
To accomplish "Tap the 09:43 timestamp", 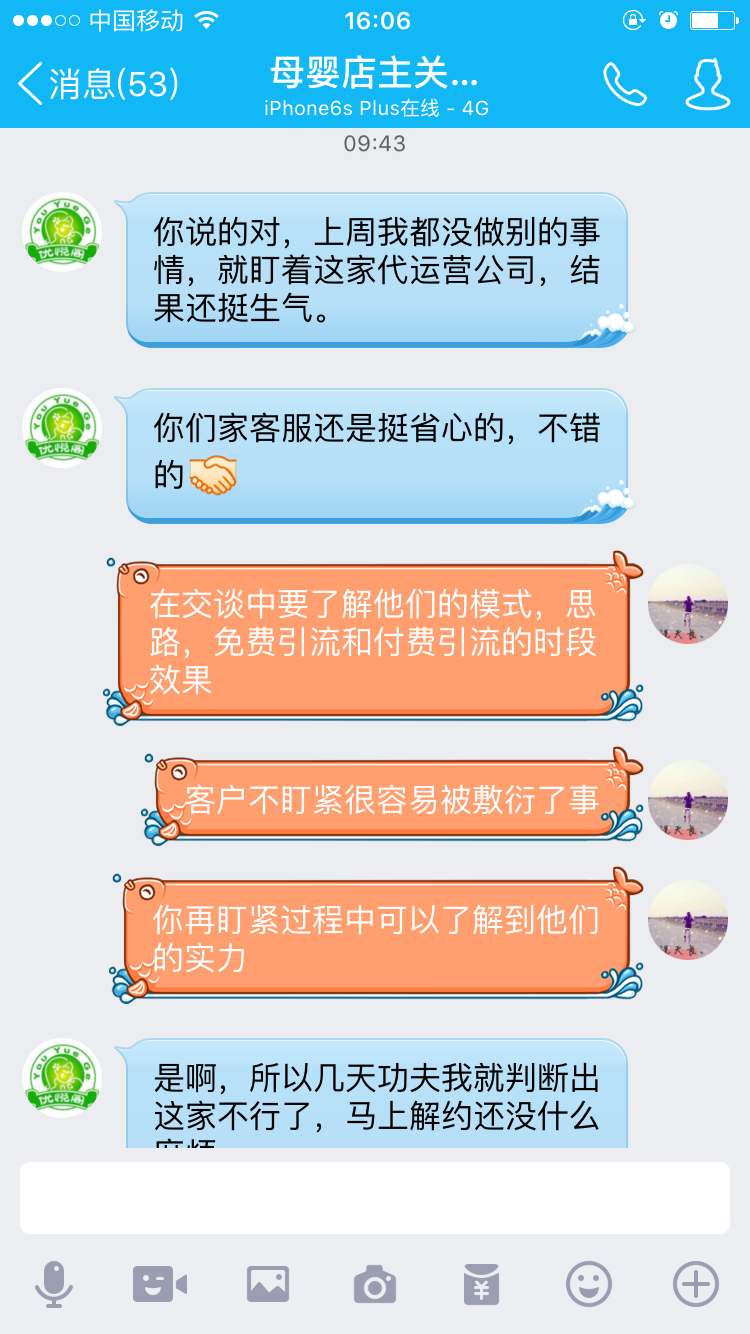I will tap(375, 144).
